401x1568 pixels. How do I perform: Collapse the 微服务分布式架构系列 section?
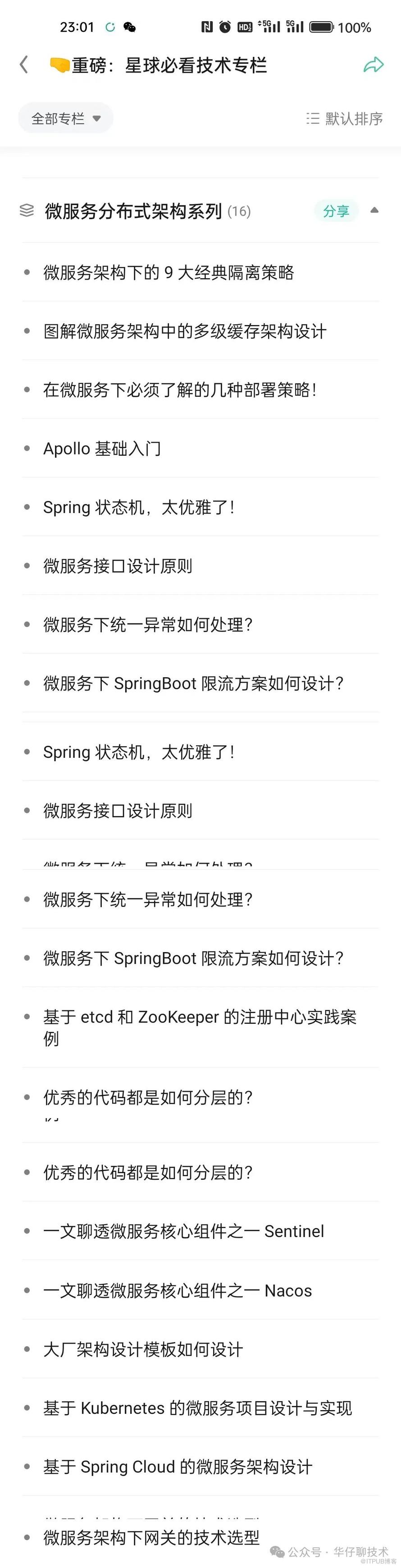(x=374, y=211)
